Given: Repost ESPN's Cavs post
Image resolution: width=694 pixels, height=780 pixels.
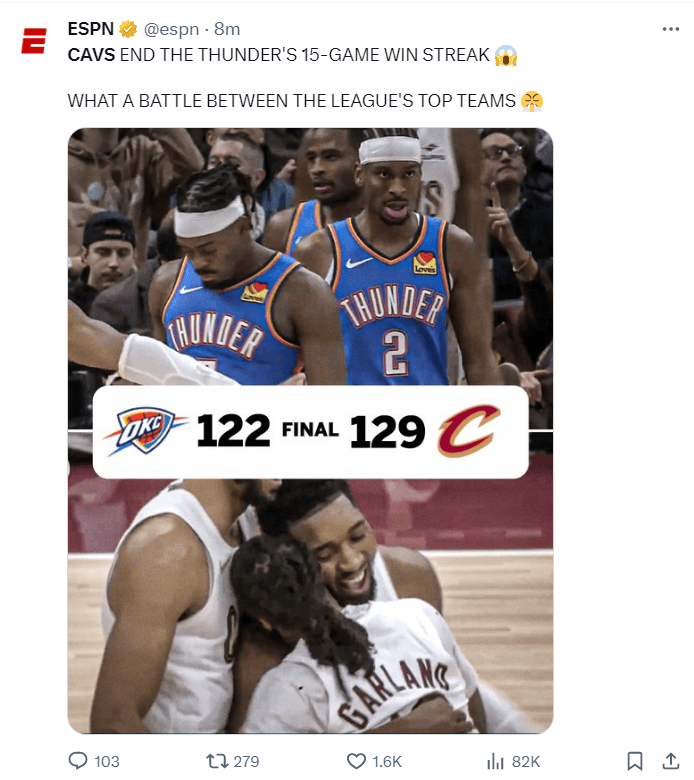Looking at the screenshot, I should tap(216, 761).
